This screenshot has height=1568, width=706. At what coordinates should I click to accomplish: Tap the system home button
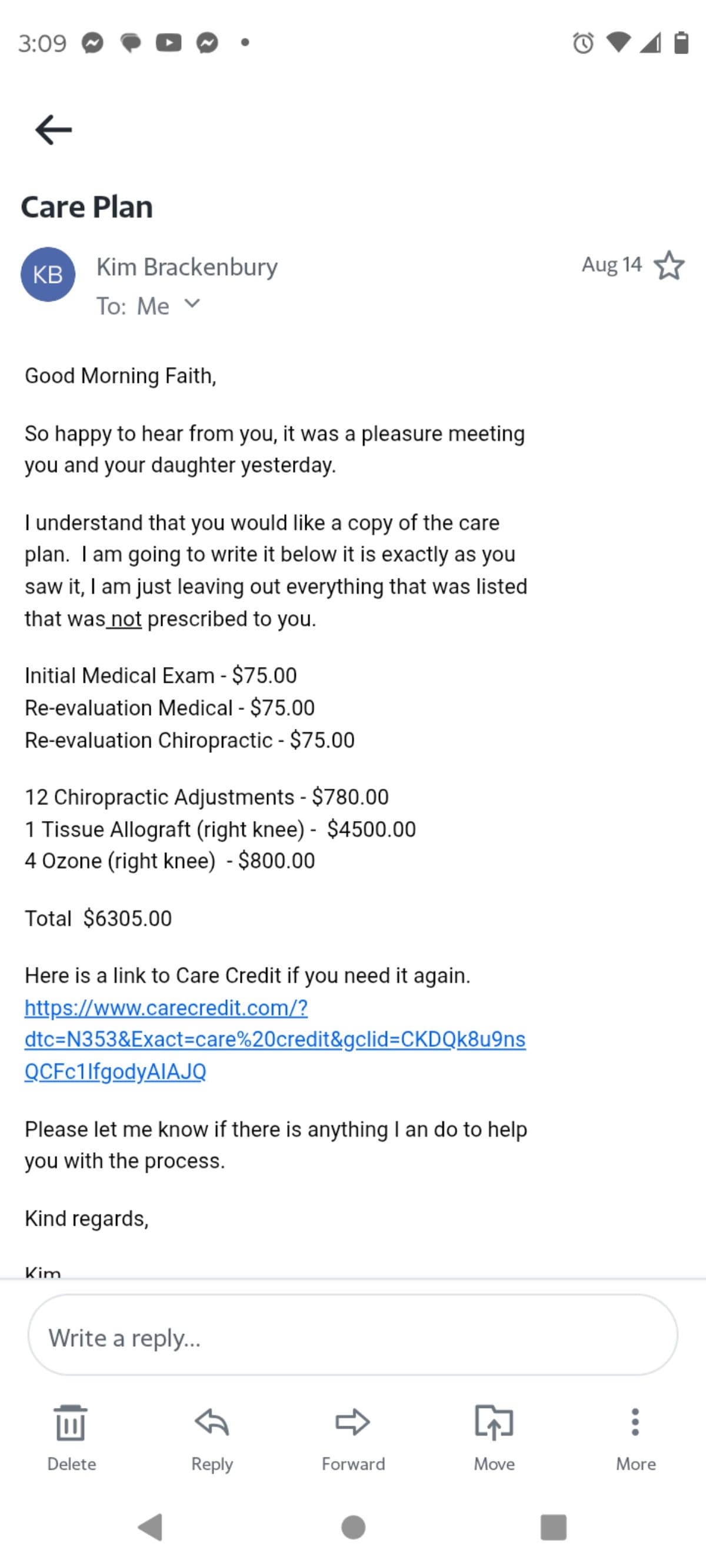pyautogui.click(x=354, y=1527)
